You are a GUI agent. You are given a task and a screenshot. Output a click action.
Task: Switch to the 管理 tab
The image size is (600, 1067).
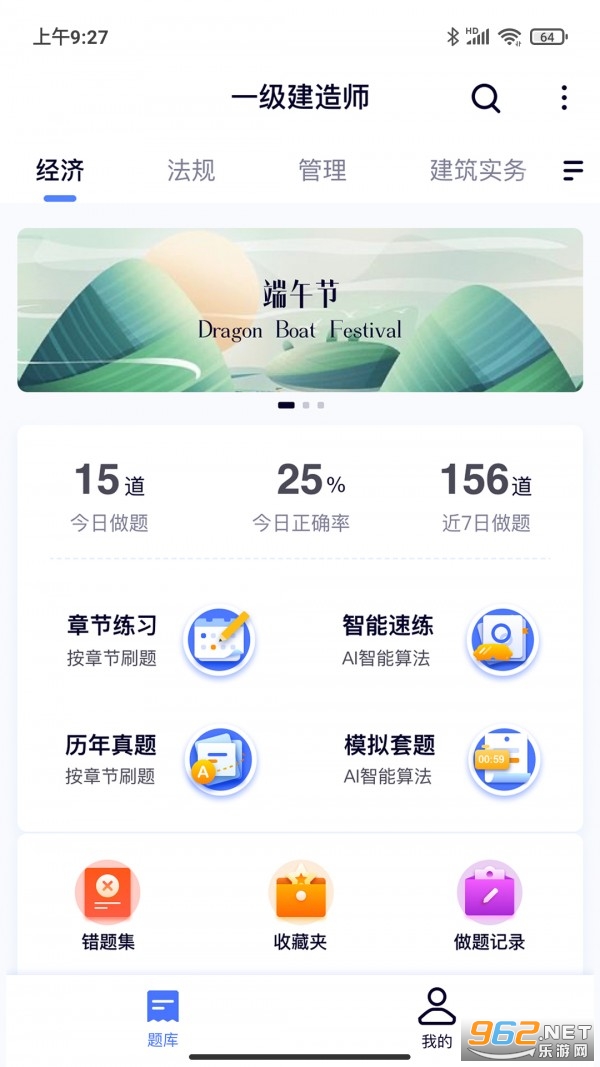(322, 171)
